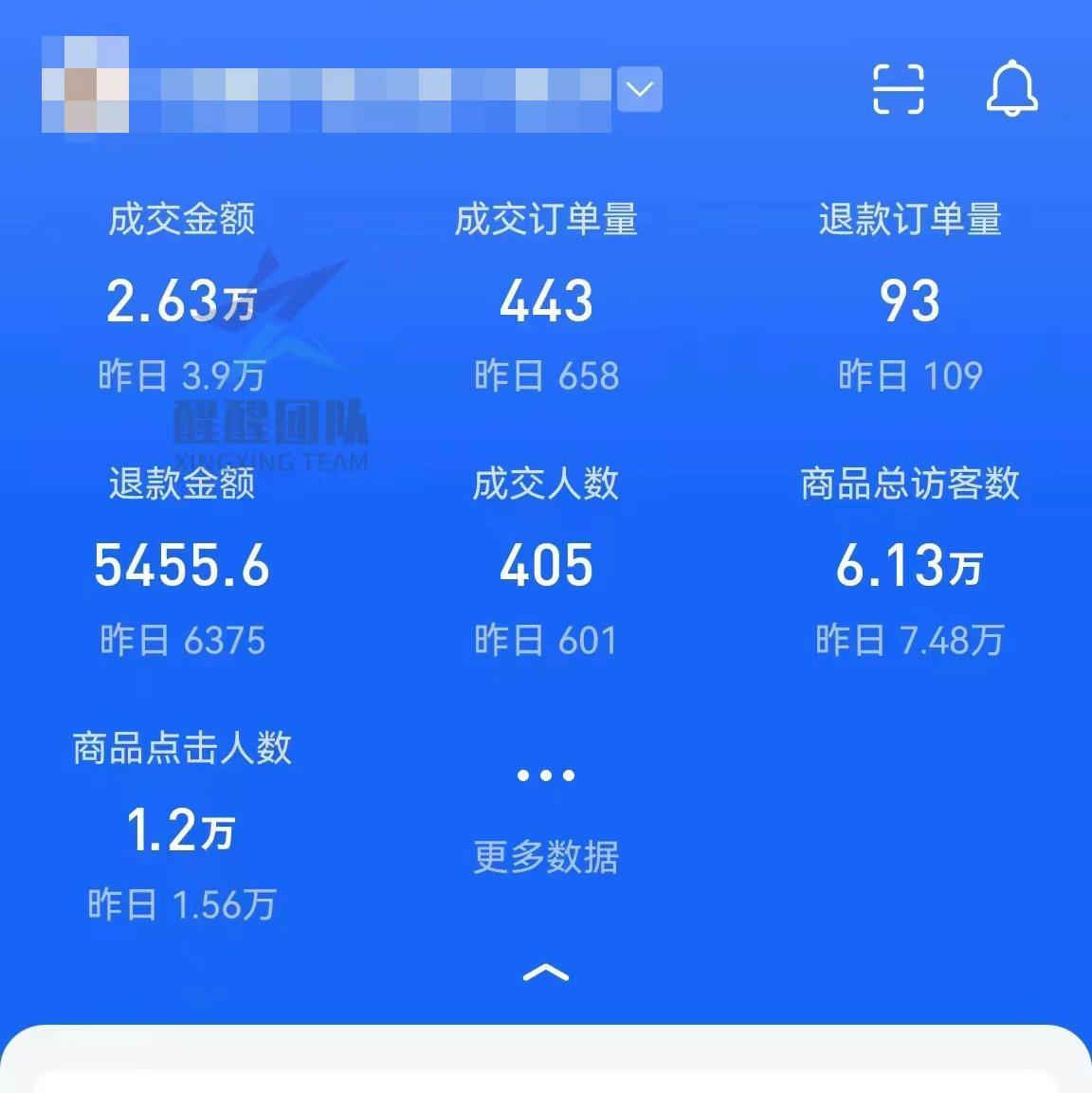Select the 成交人数 metric
The height and width of the screenshot is (1093, 1092).
[x=547, y=559]
